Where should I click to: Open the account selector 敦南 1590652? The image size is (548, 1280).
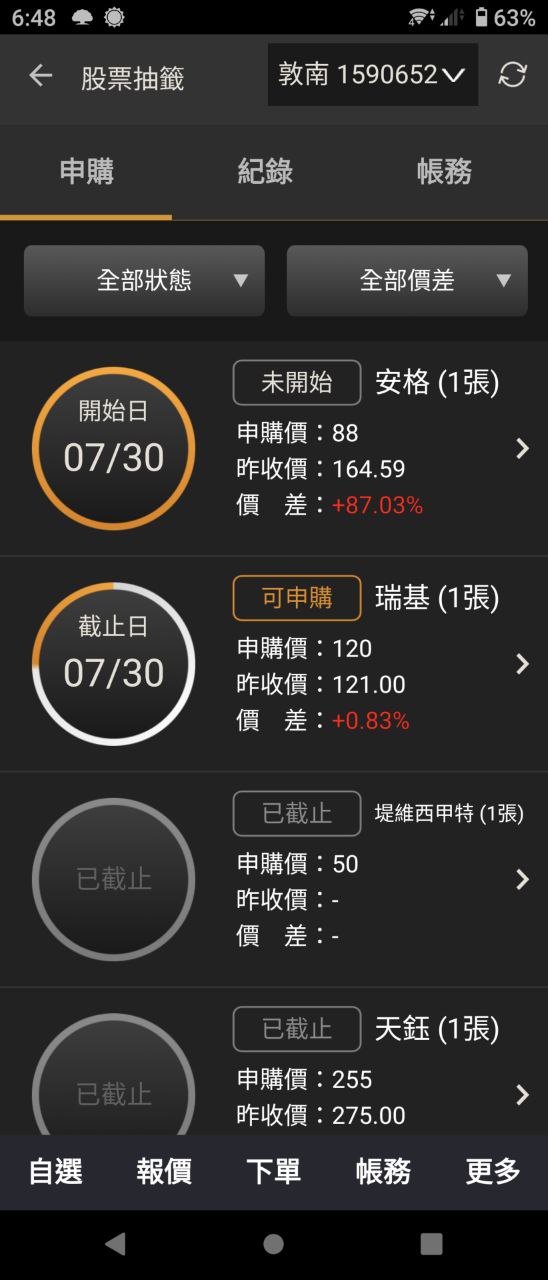373,75
